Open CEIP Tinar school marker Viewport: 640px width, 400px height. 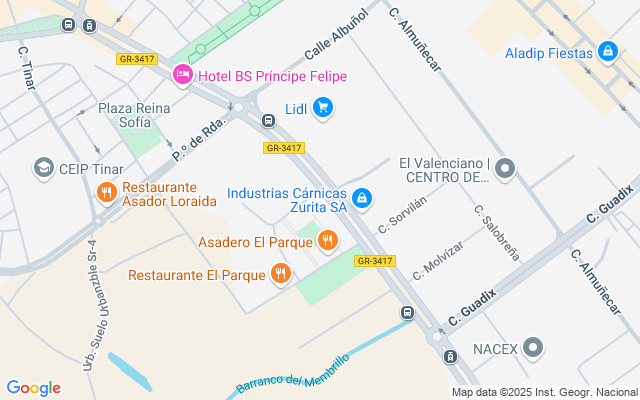click(x=43, y=166)
